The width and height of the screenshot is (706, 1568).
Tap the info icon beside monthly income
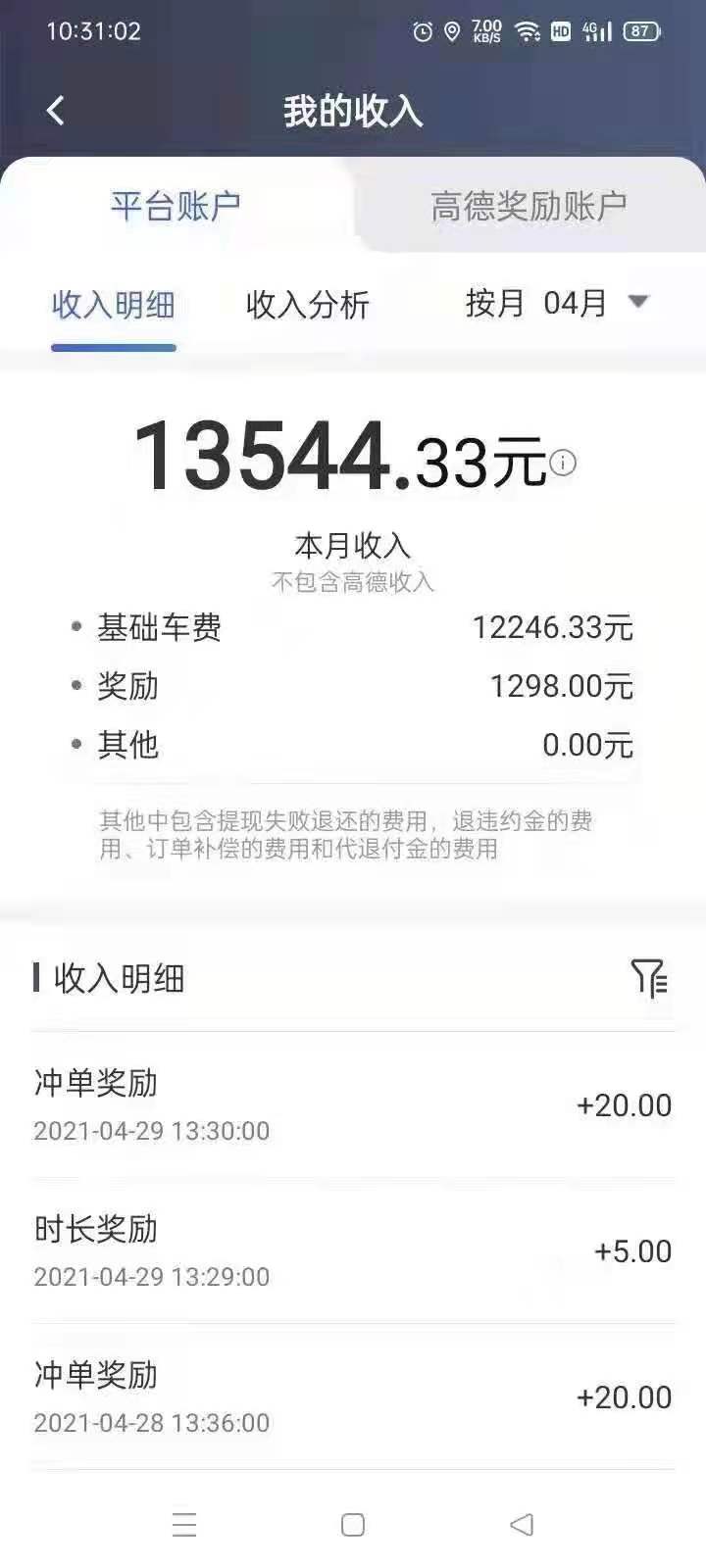[x=563, y=463]
